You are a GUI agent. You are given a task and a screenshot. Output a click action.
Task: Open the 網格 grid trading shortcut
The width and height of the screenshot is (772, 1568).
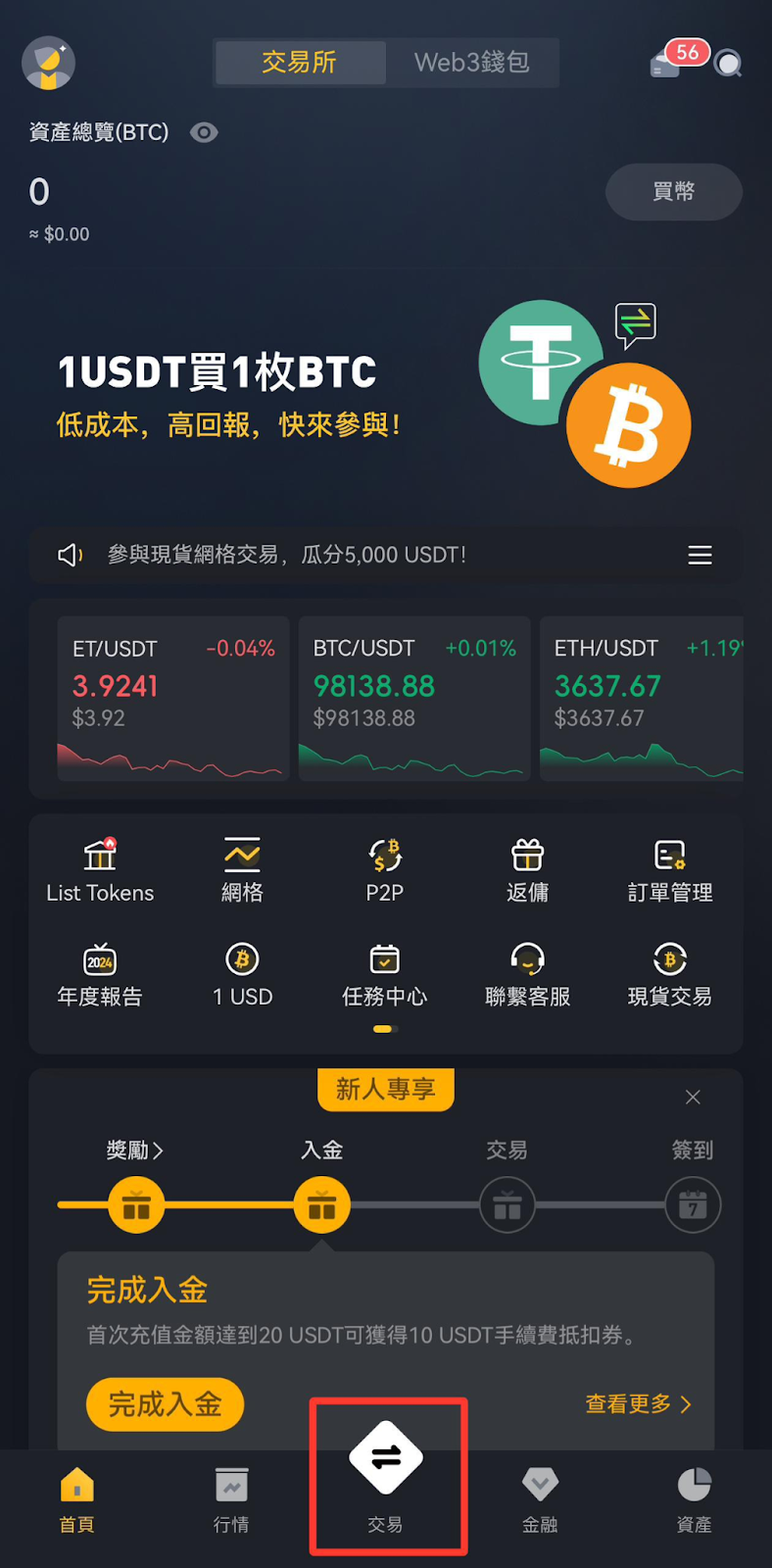[242, 869]
